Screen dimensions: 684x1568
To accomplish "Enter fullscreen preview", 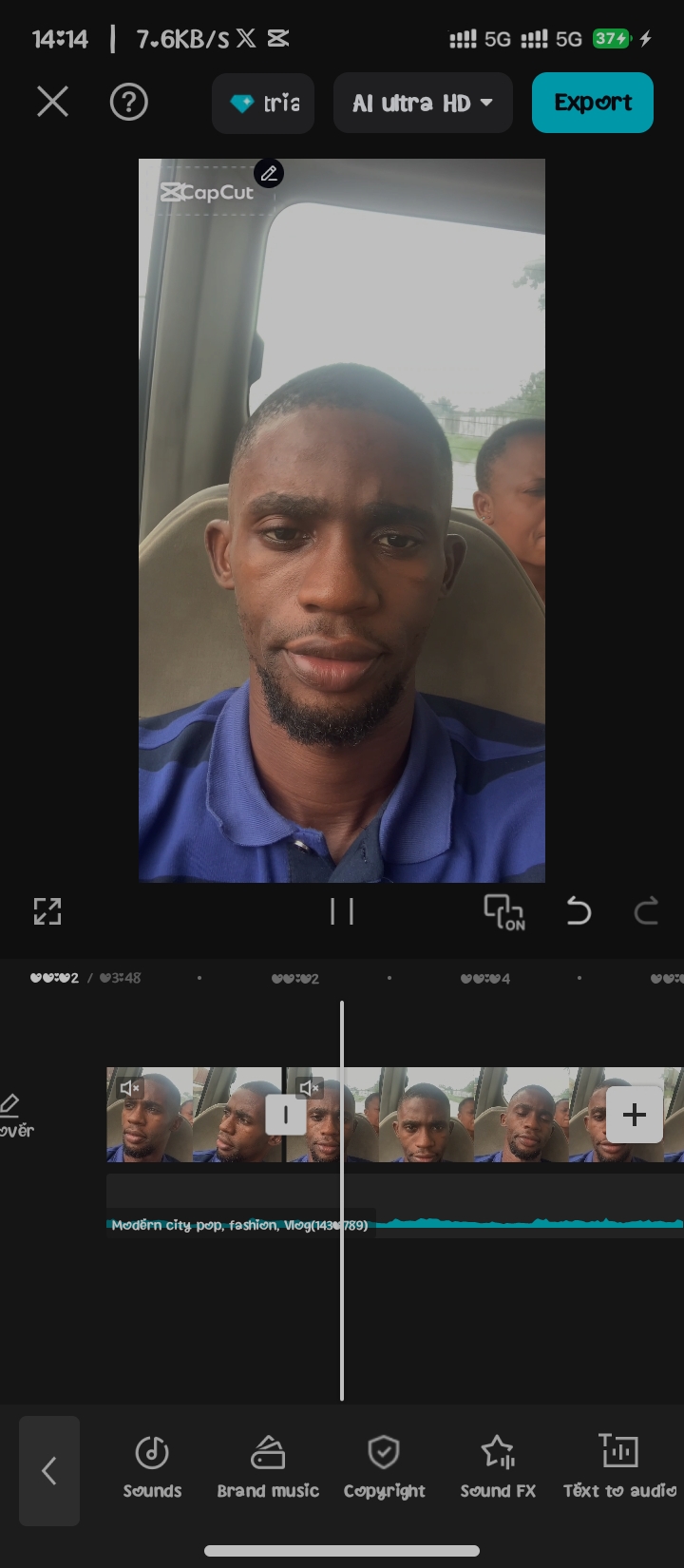I will 47,911.
